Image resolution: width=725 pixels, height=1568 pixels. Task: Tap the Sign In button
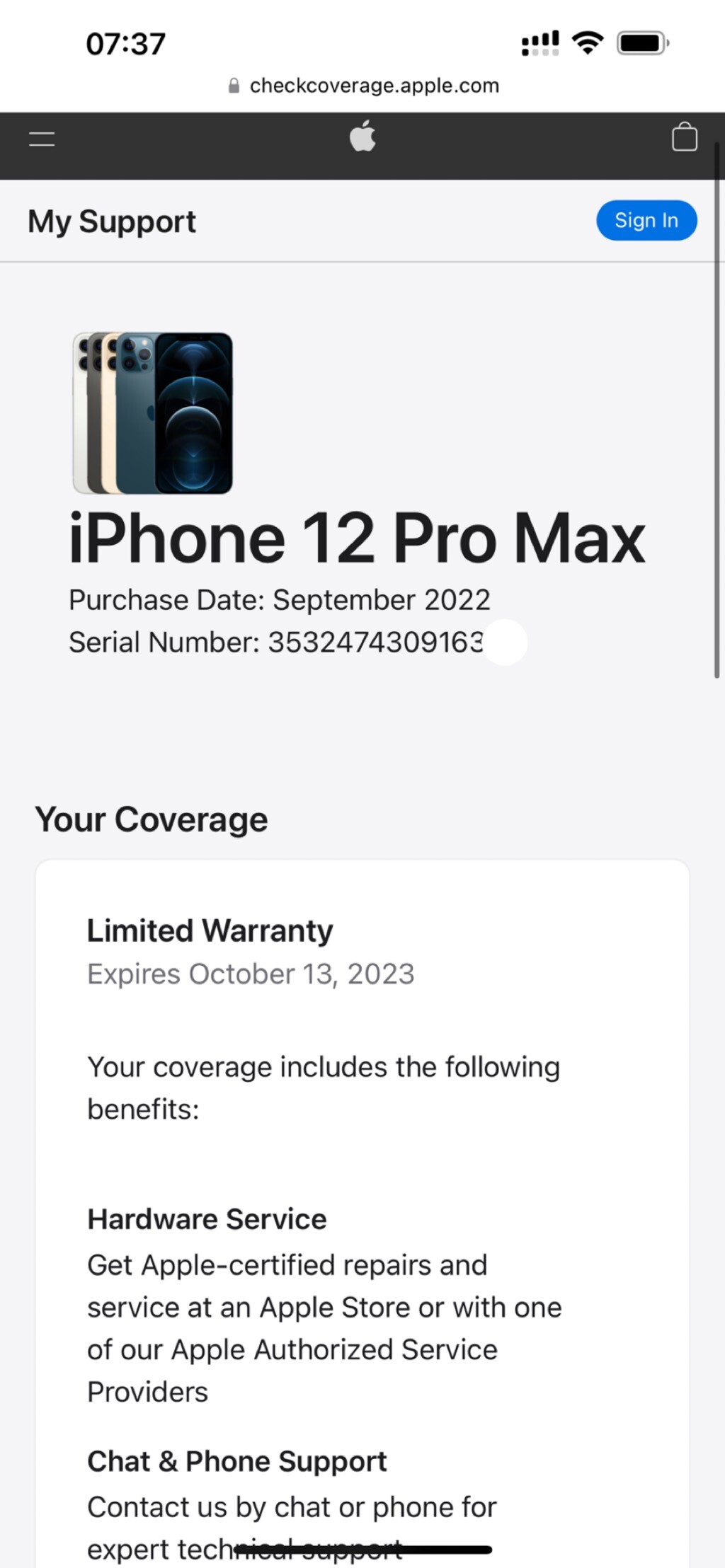[646, 221]
